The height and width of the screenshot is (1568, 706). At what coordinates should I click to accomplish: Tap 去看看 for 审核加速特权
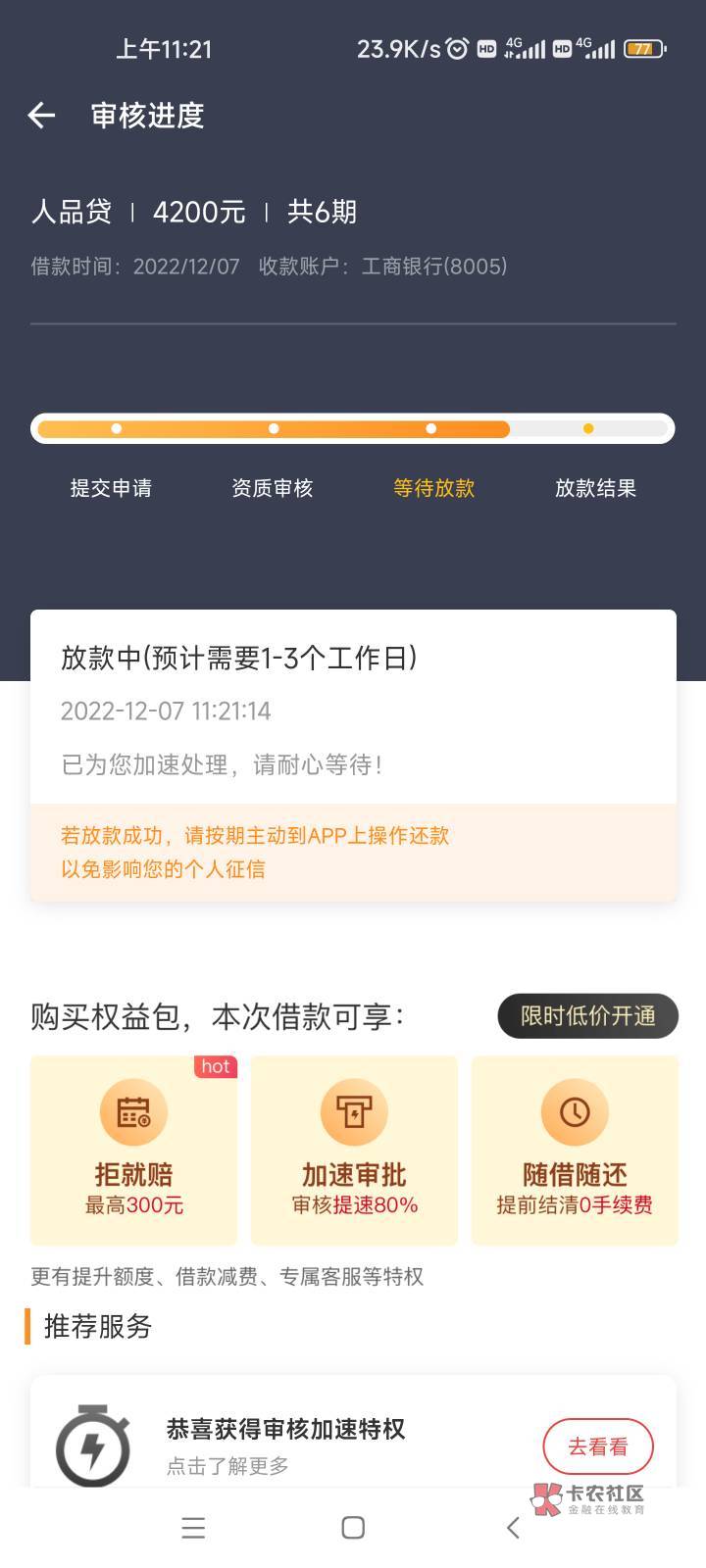(598, 1446)
